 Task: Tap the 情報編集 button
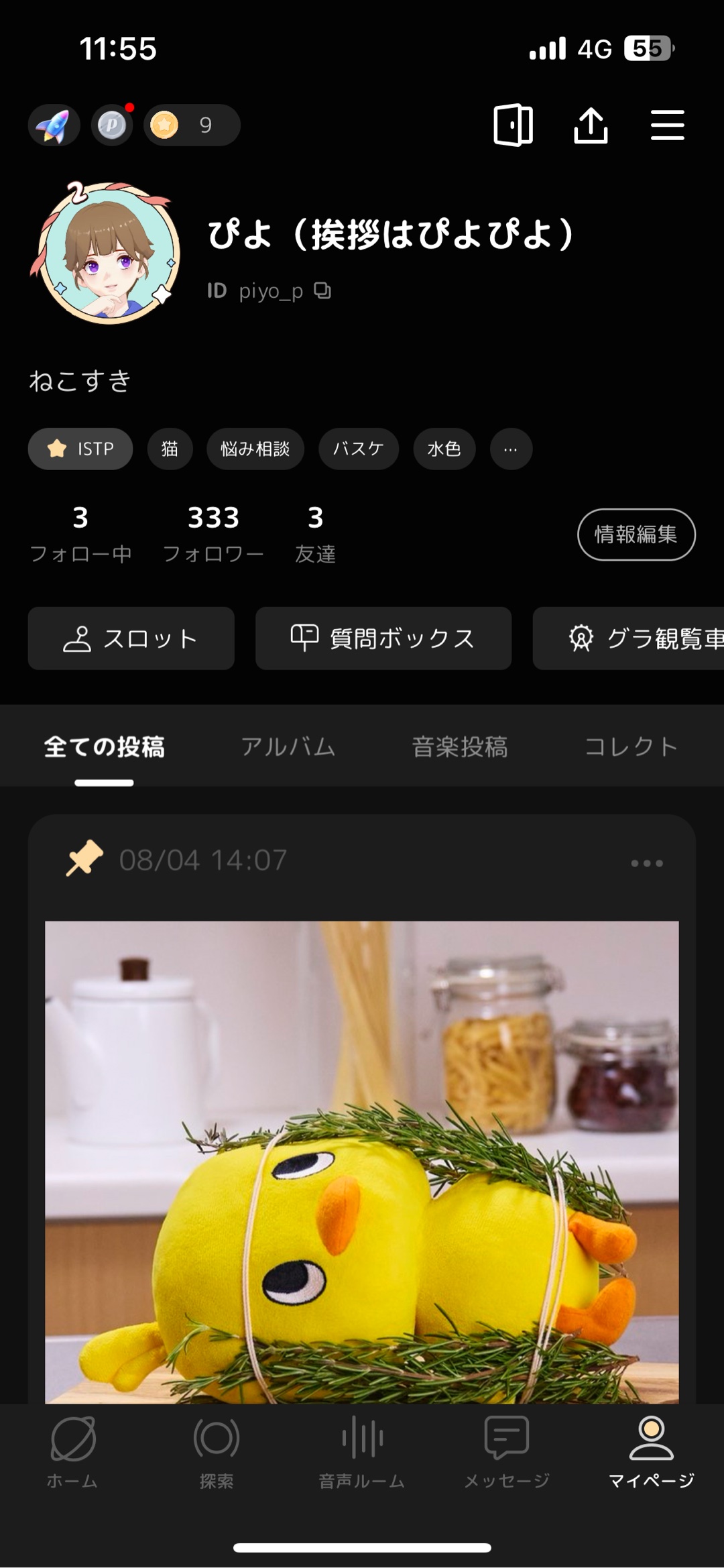636,535
